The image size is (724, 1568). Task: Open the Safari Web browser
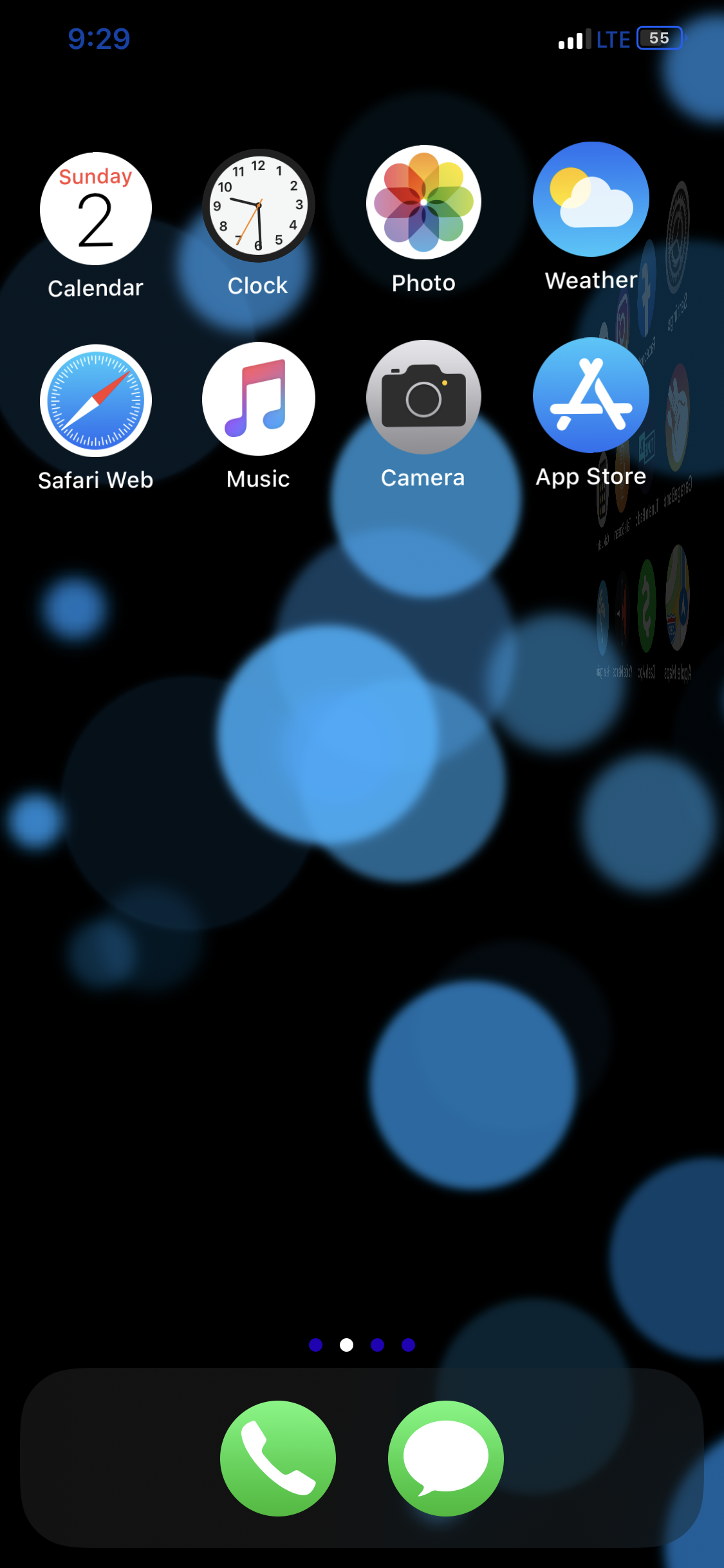(x=96, y=400)
